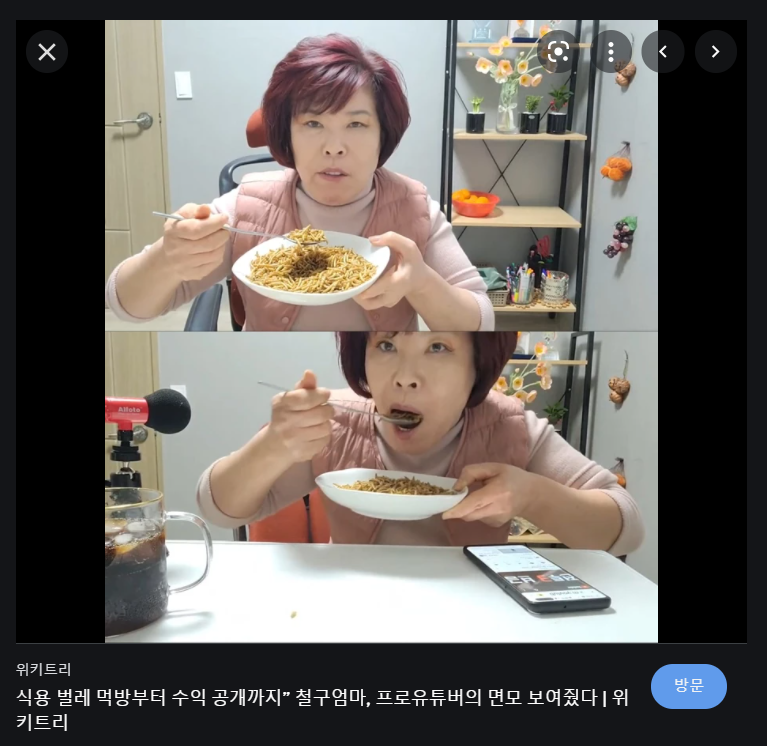Go to the next image
The height and width of the screenshot is (746, 767).
tap(715, 52)
